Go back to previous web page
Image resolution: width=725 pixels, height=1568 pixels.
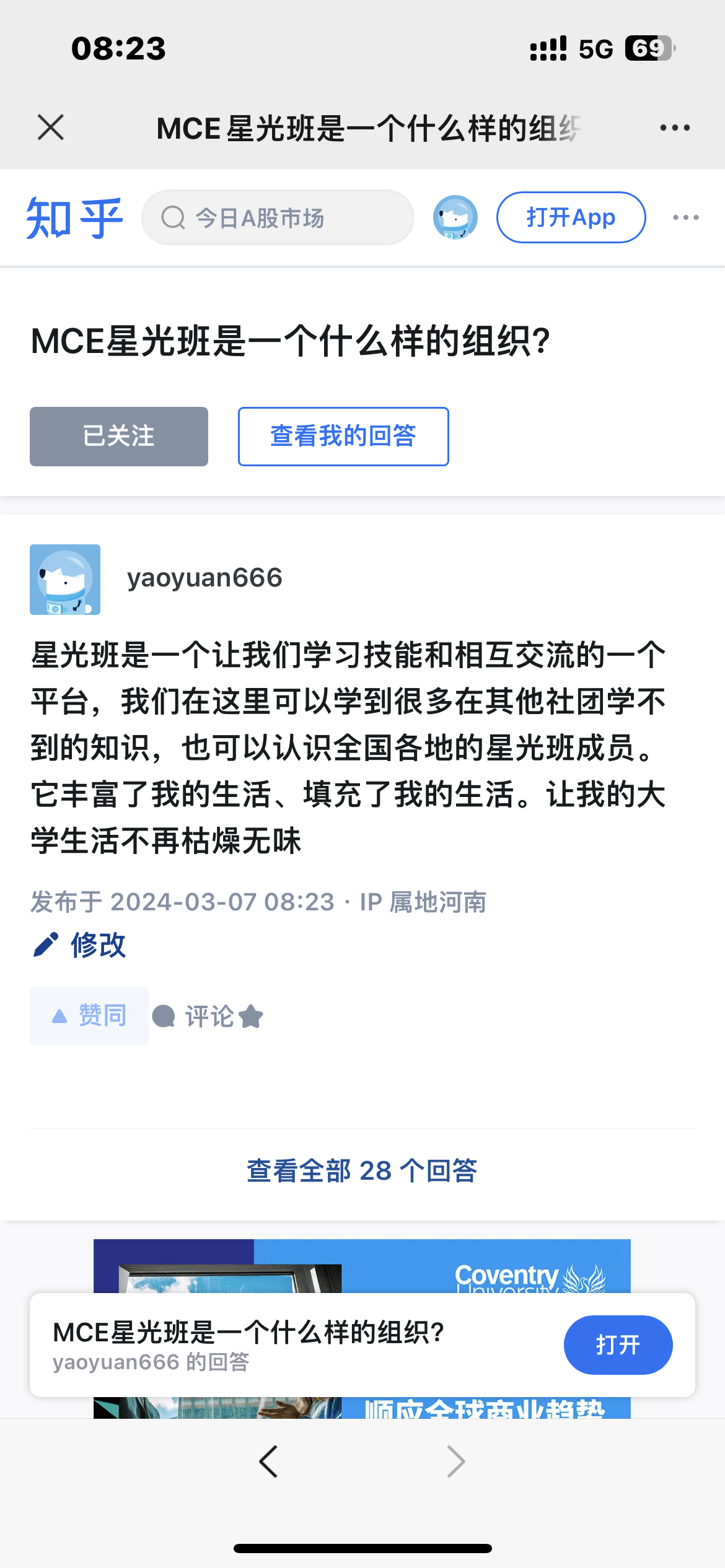pos(268,1461)
